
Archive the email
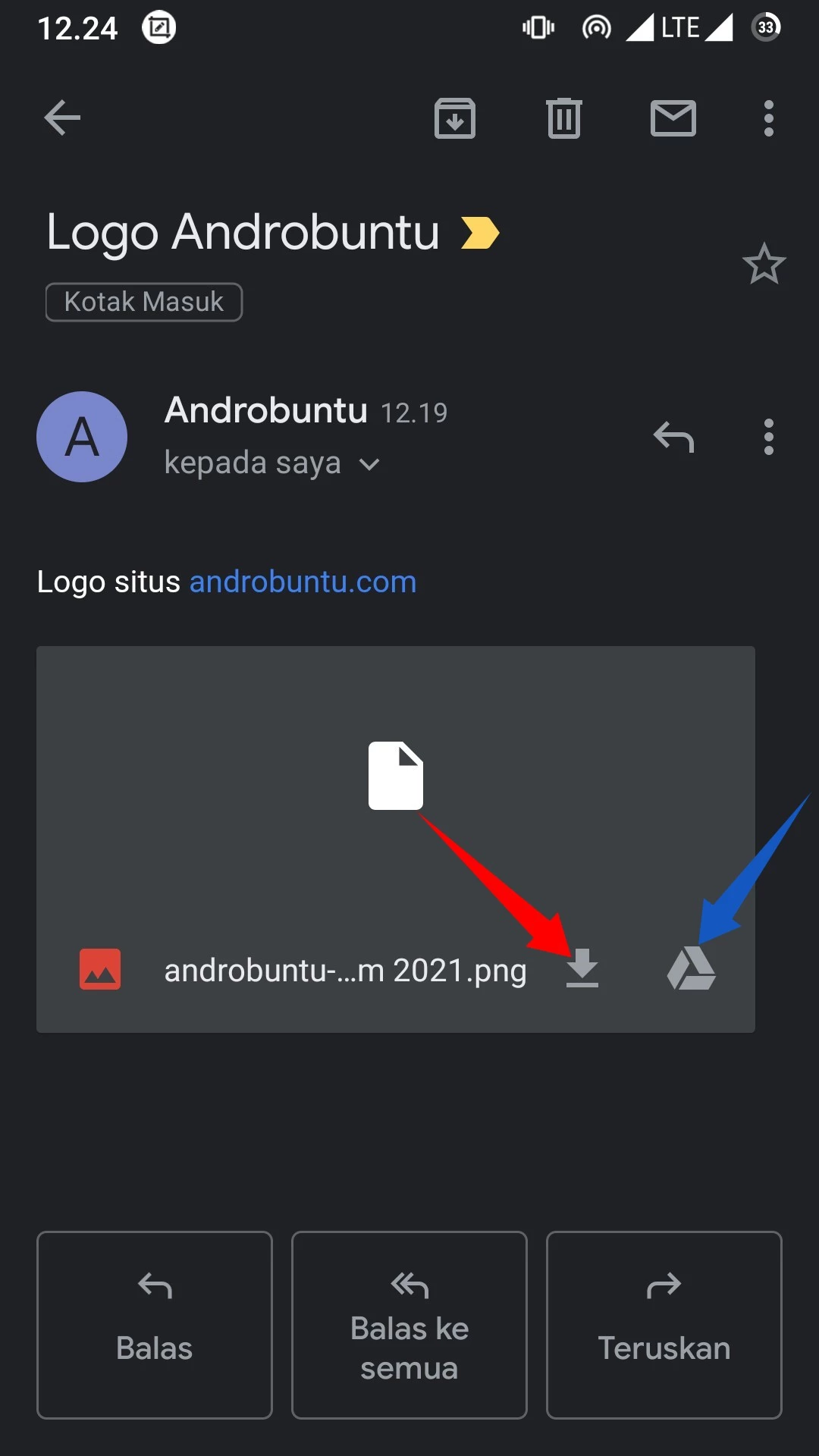(x=453, y=118)
